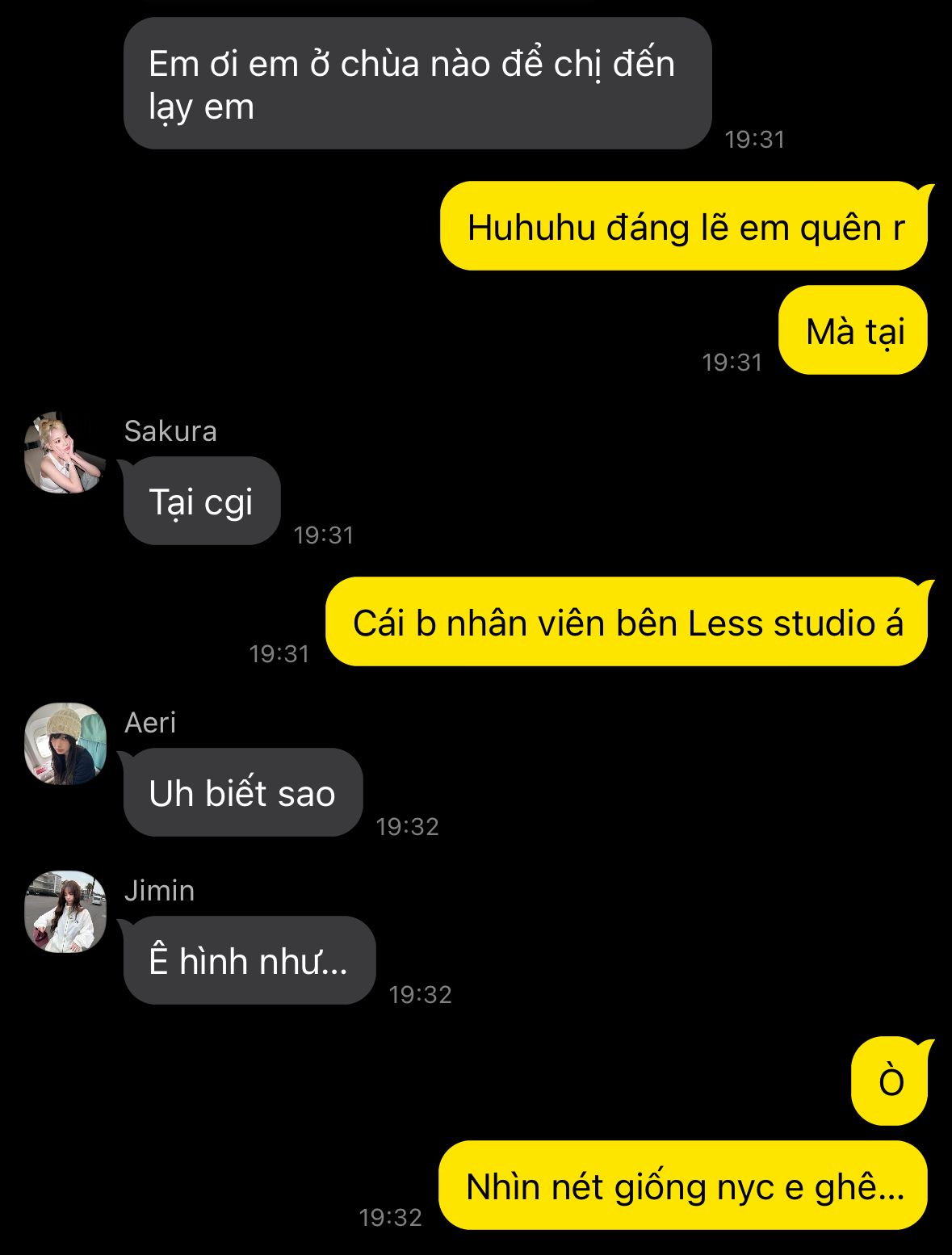View Jimin's profile avatar
Image resolution: width=952 pixels, height=1255 pixels.
[65, 912]
